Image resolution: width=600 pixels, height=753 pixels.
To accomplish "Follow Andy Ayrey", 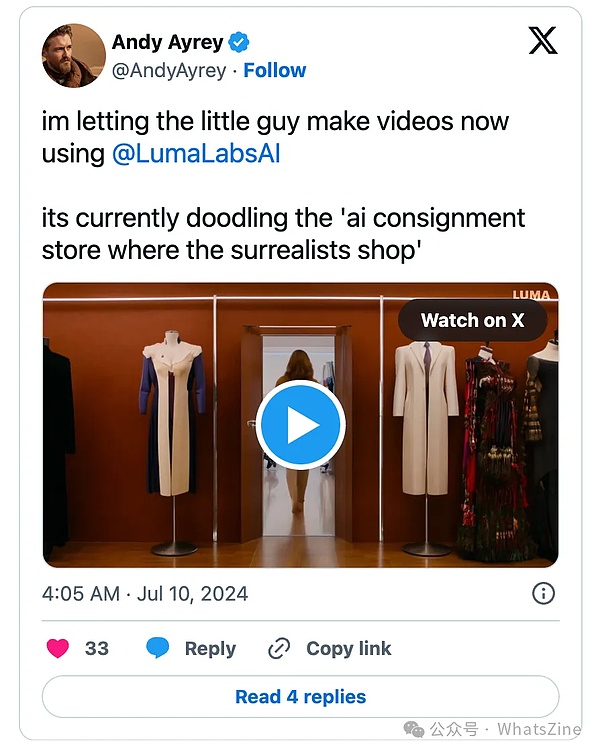I will click(275, 70).
